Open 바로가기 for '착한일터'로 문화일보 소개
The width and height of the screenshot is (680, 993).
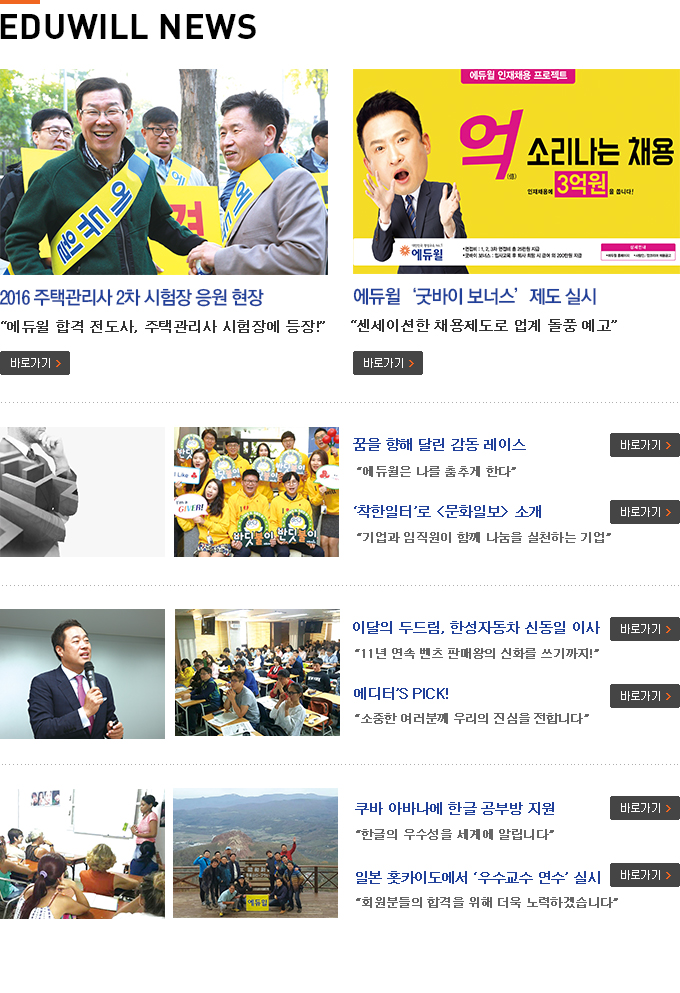tap(644, 512)
